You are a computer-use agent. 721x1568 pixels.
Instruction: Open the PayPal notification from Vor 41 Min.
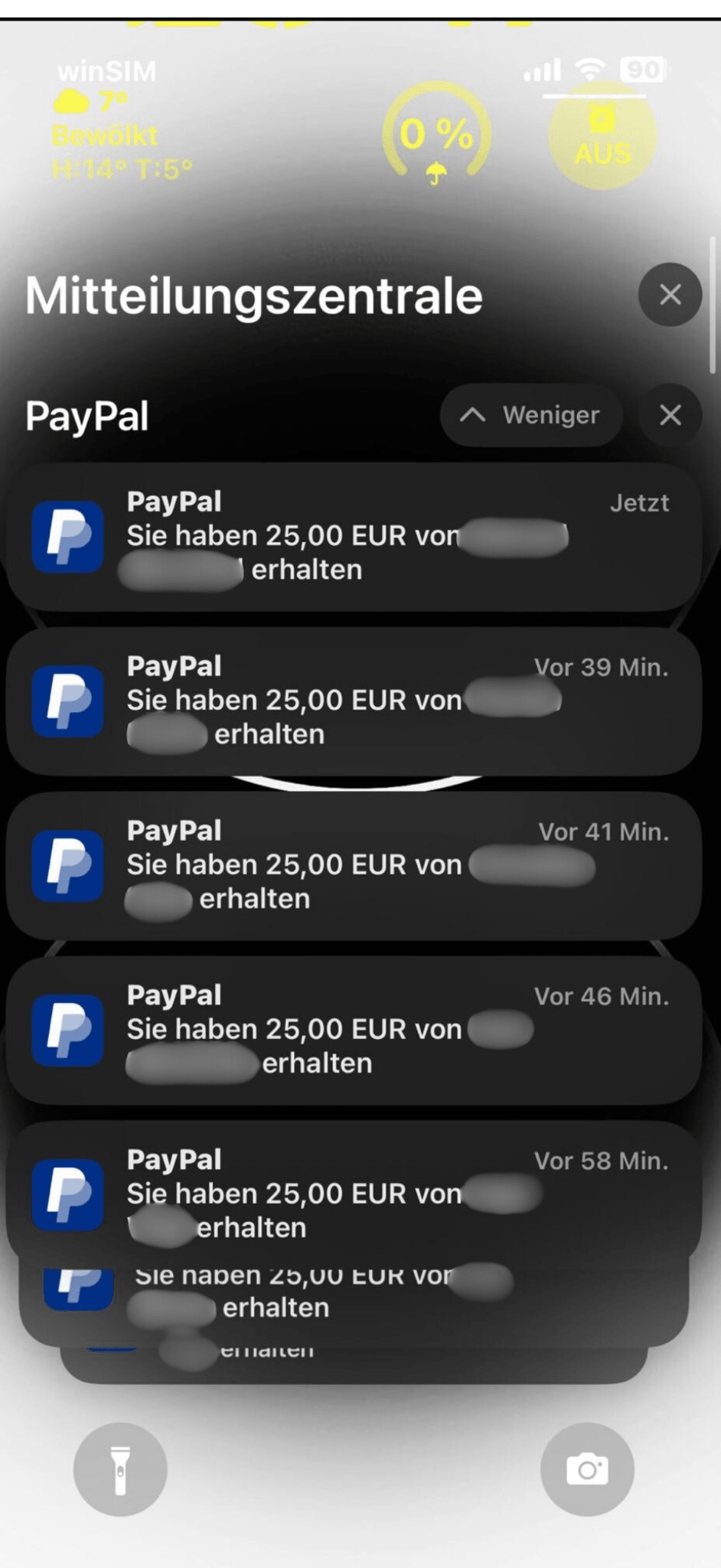[x=354, y=865]
